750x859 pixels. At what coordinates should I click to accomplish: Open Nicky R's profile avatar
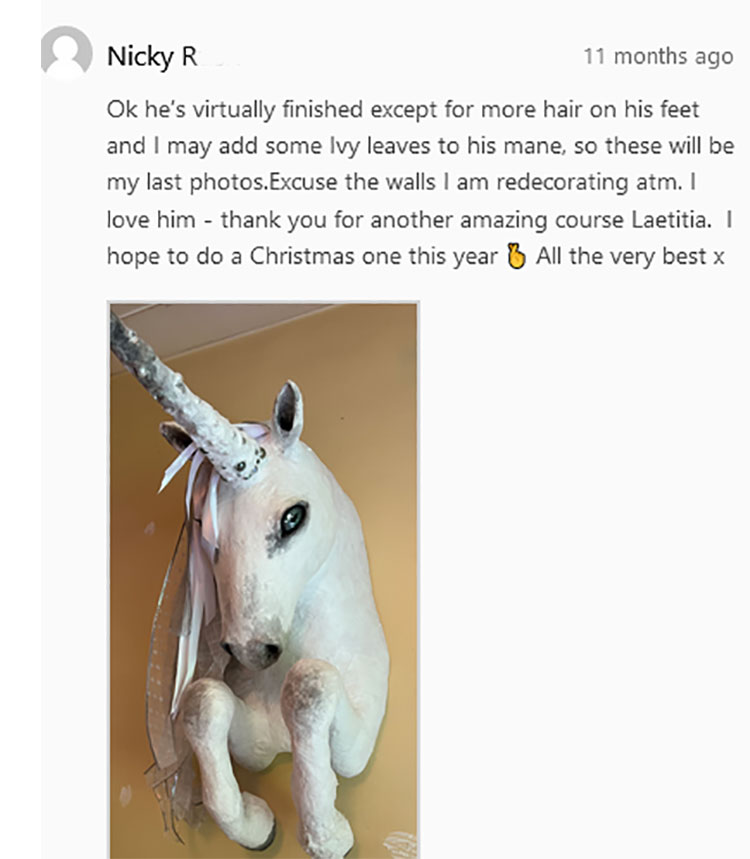(x=66, y=54)
